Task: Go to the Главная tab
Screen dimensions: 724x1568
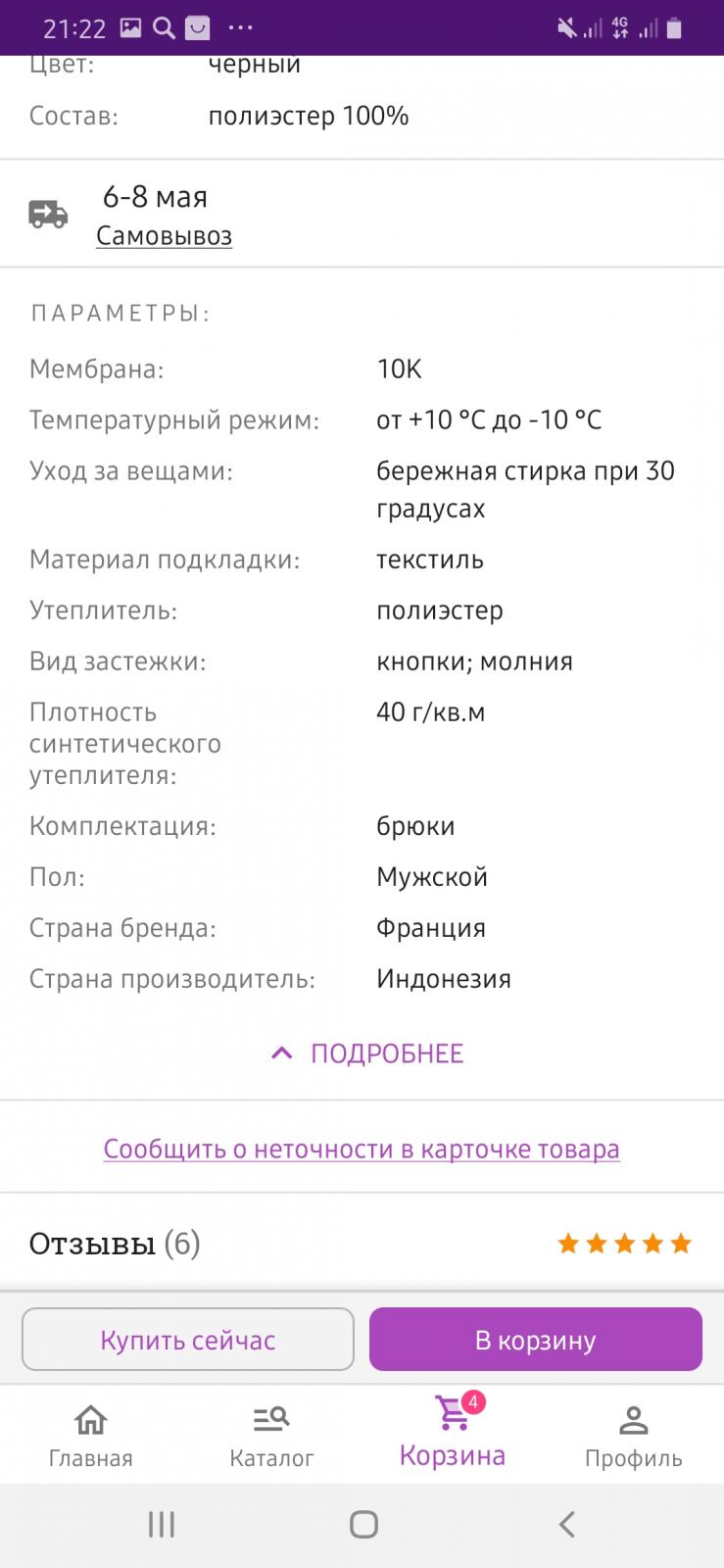Action: coord(90,1436)
